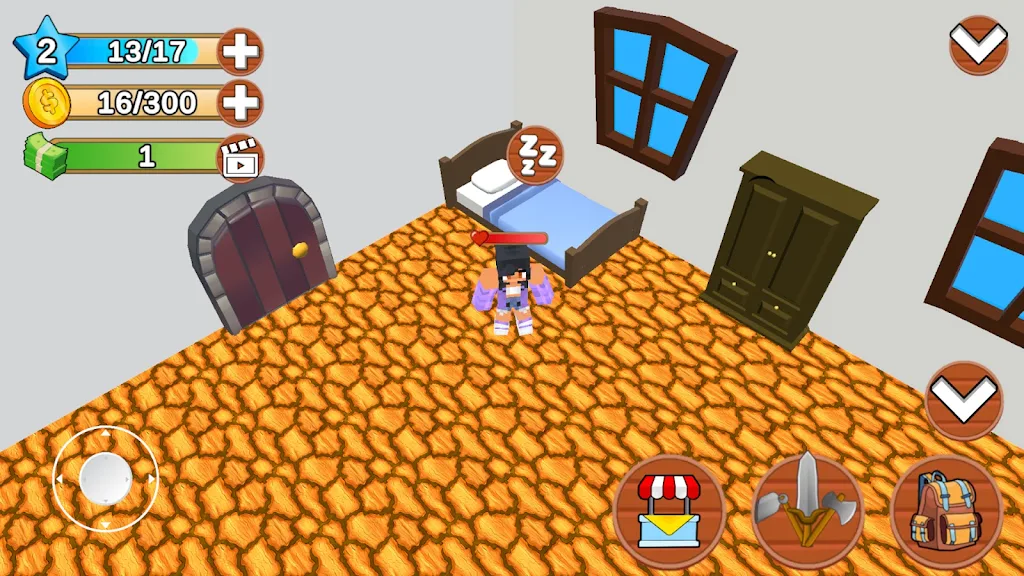This screenshot has height=576, width=1024.
Task: Tap the virtual joystick
Action: 105,478
